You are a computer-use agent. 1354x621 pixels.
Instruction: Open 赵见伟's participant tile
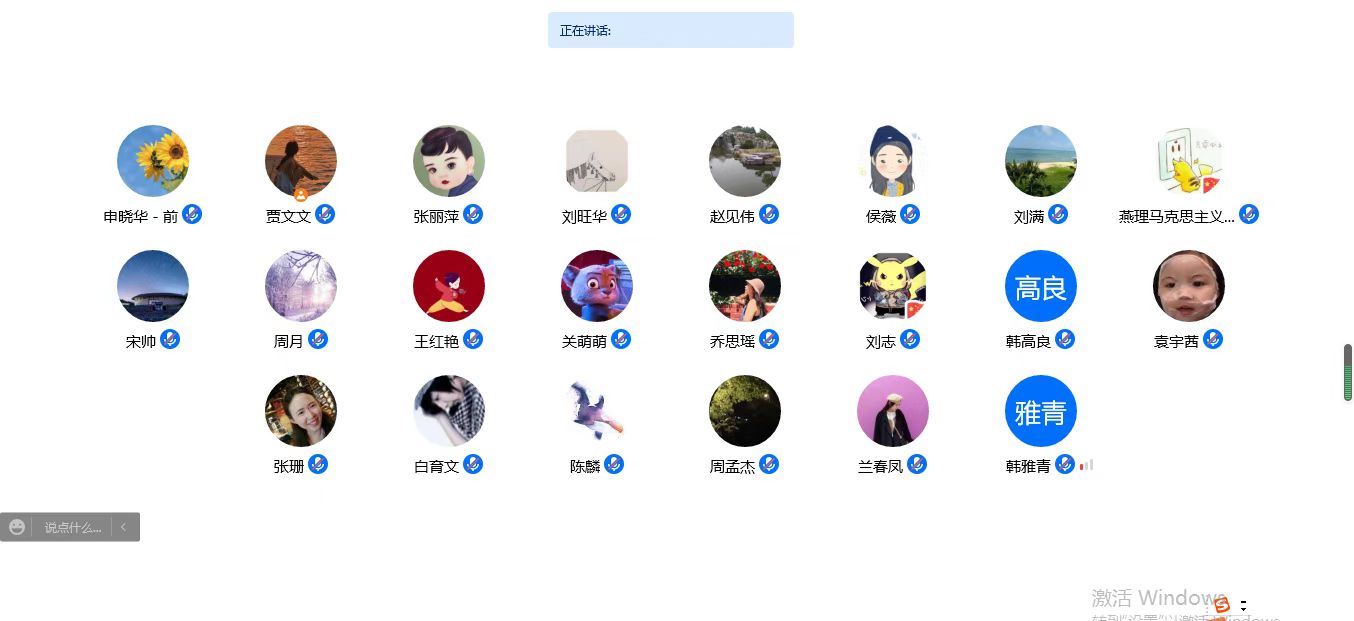pyautogui.click(x=745, y=161)
